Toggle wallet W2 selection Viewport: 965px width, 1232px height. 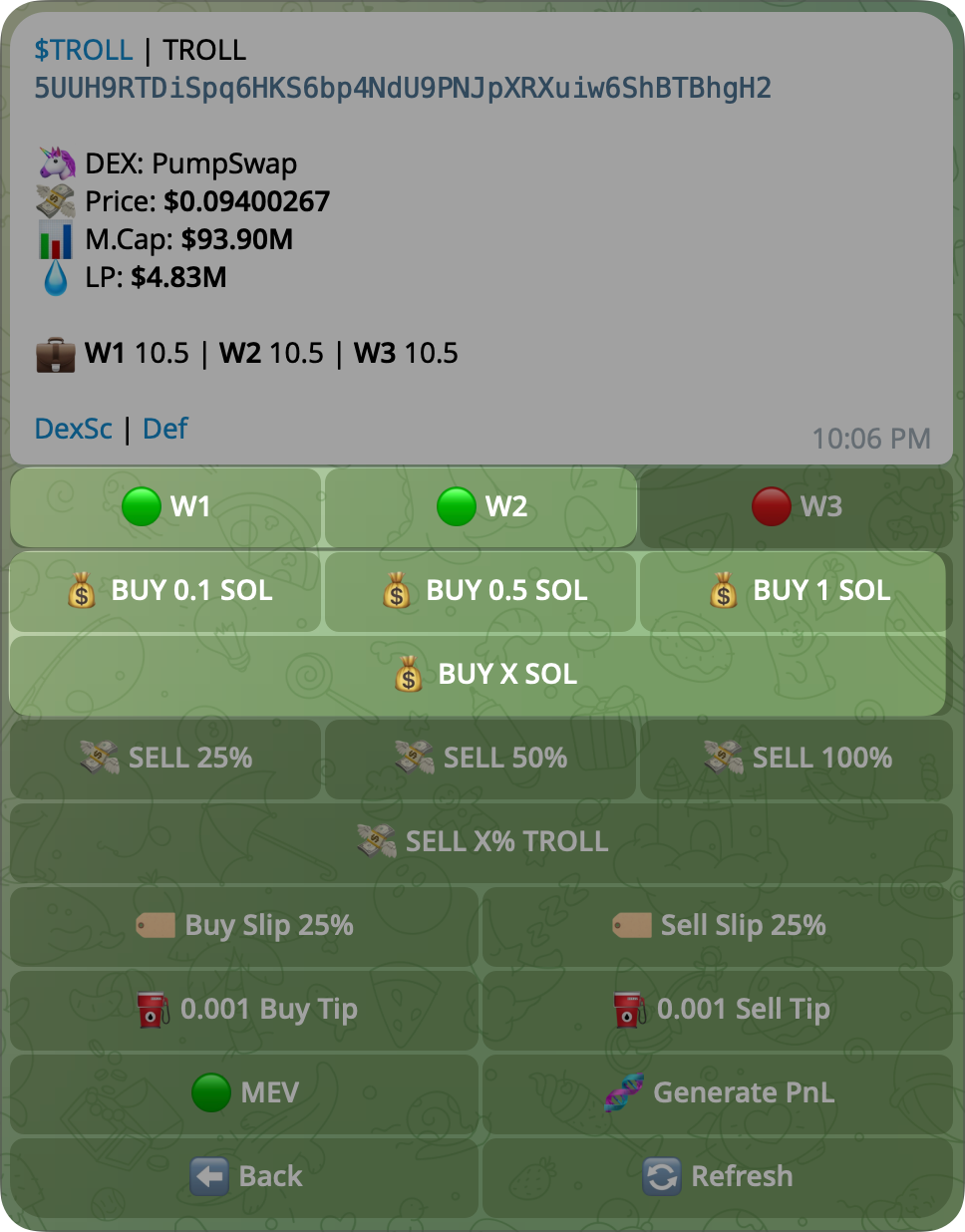[481, 507]
